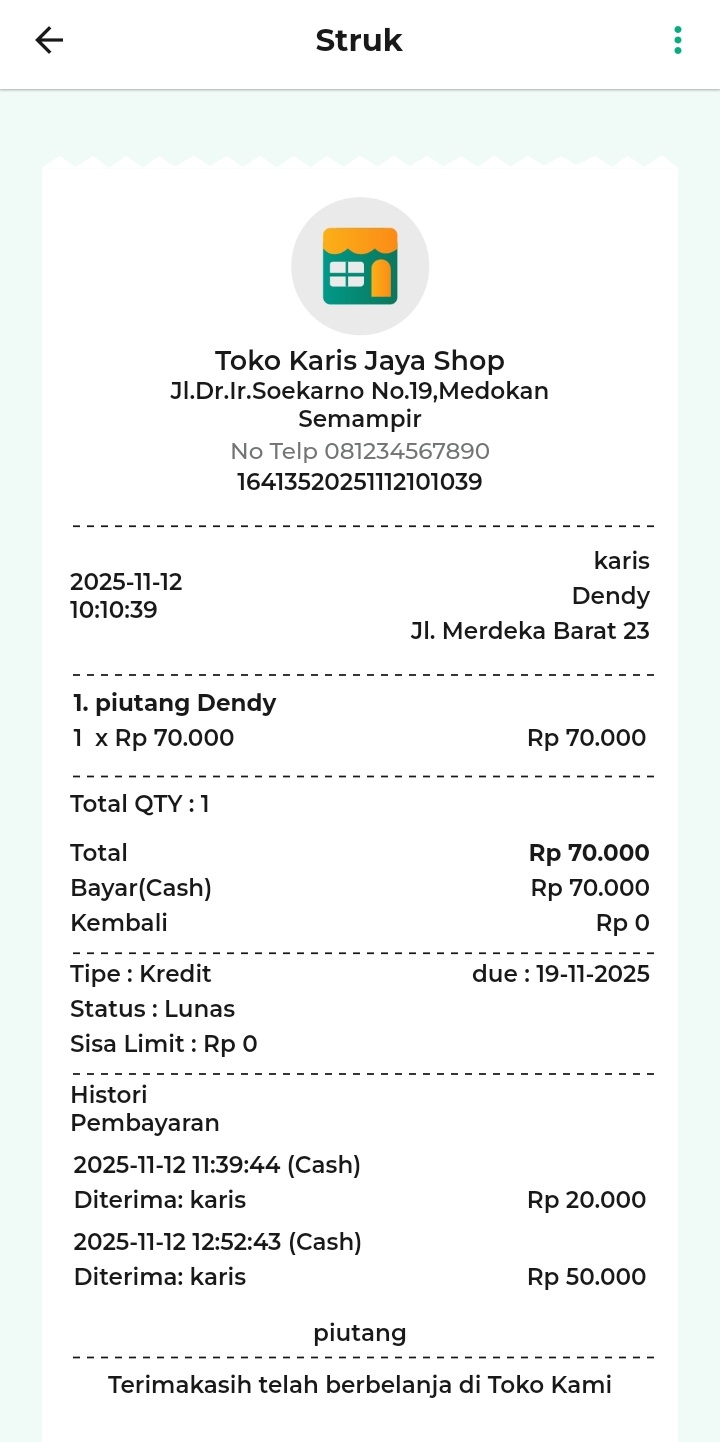Go back from the Struk screen
This screenshot has width=720, height=1442.
pos(49,40)
